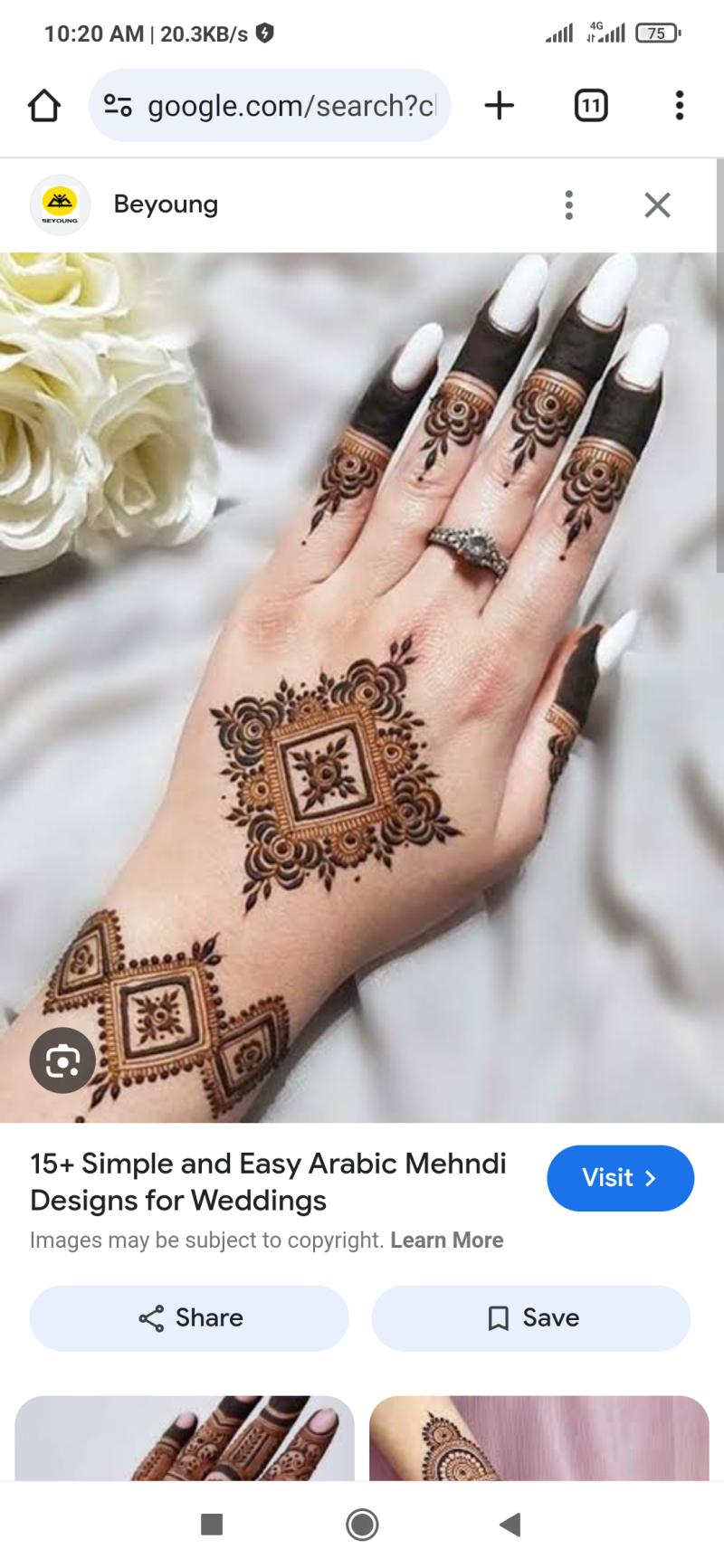Open recent apps from navigation bar

[212, 1525]
